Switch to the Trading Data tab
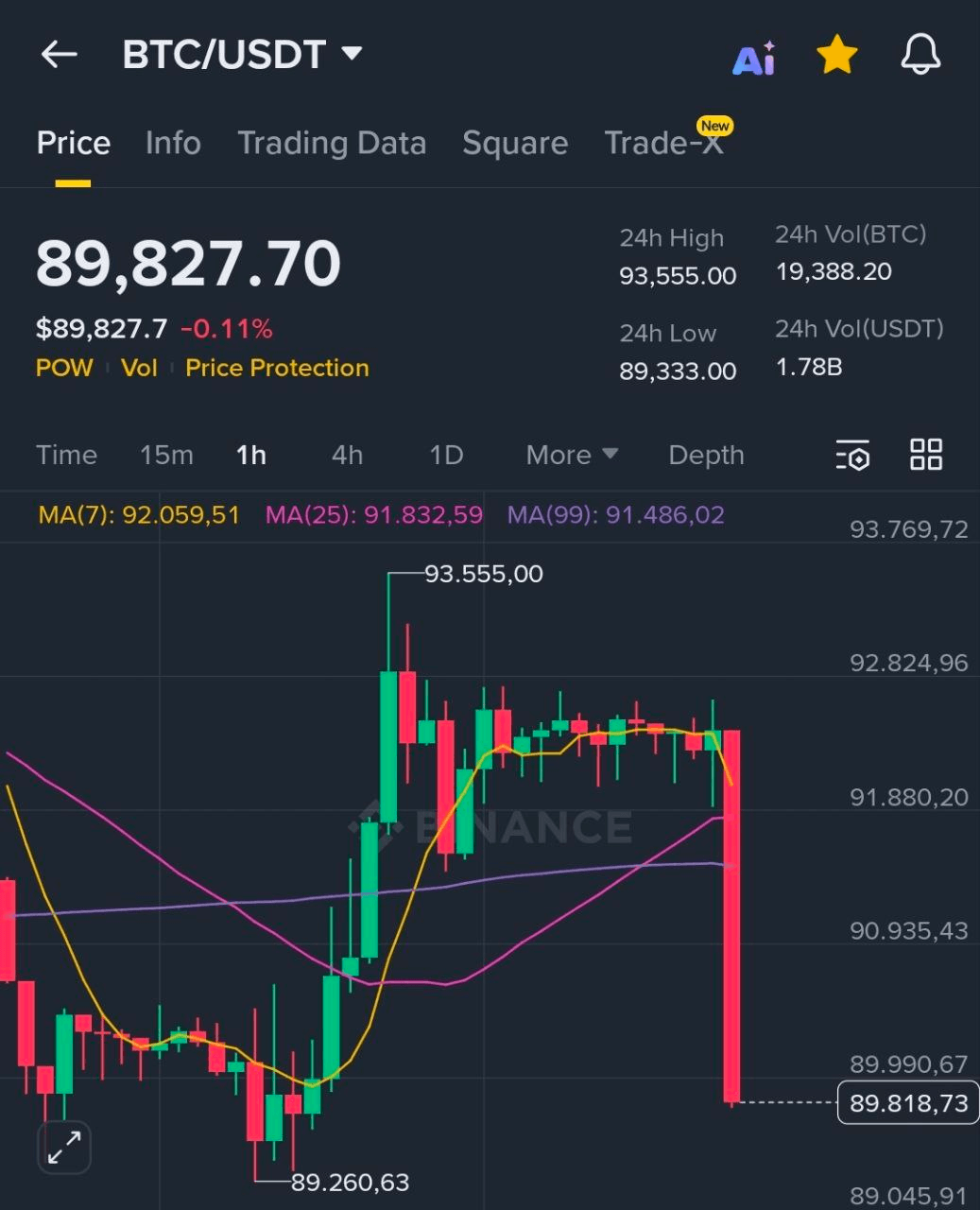This screenshot has height=1210, width=980. point(332,143)
